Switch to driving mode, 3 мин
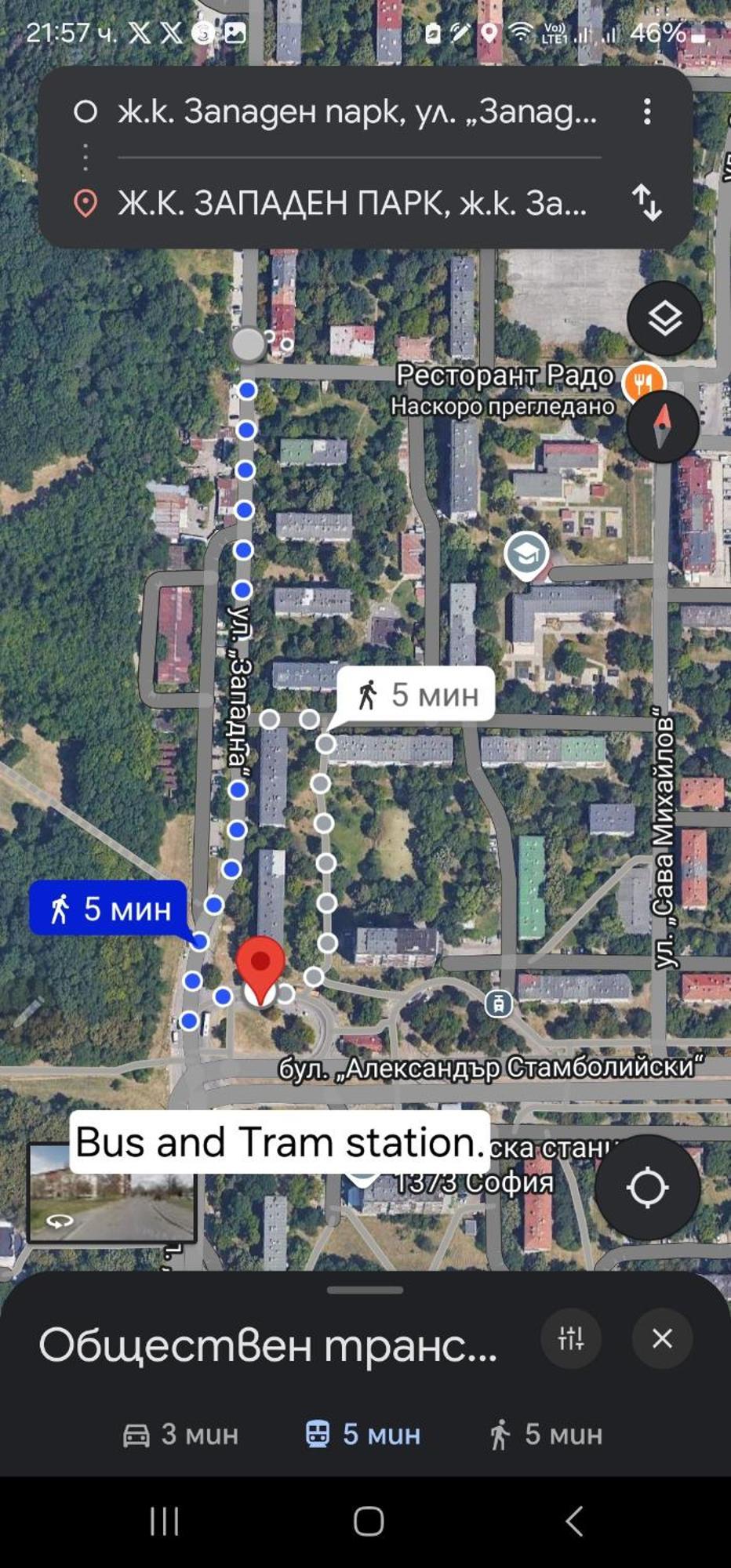The image size is (731, 1568). point(180,1435)
